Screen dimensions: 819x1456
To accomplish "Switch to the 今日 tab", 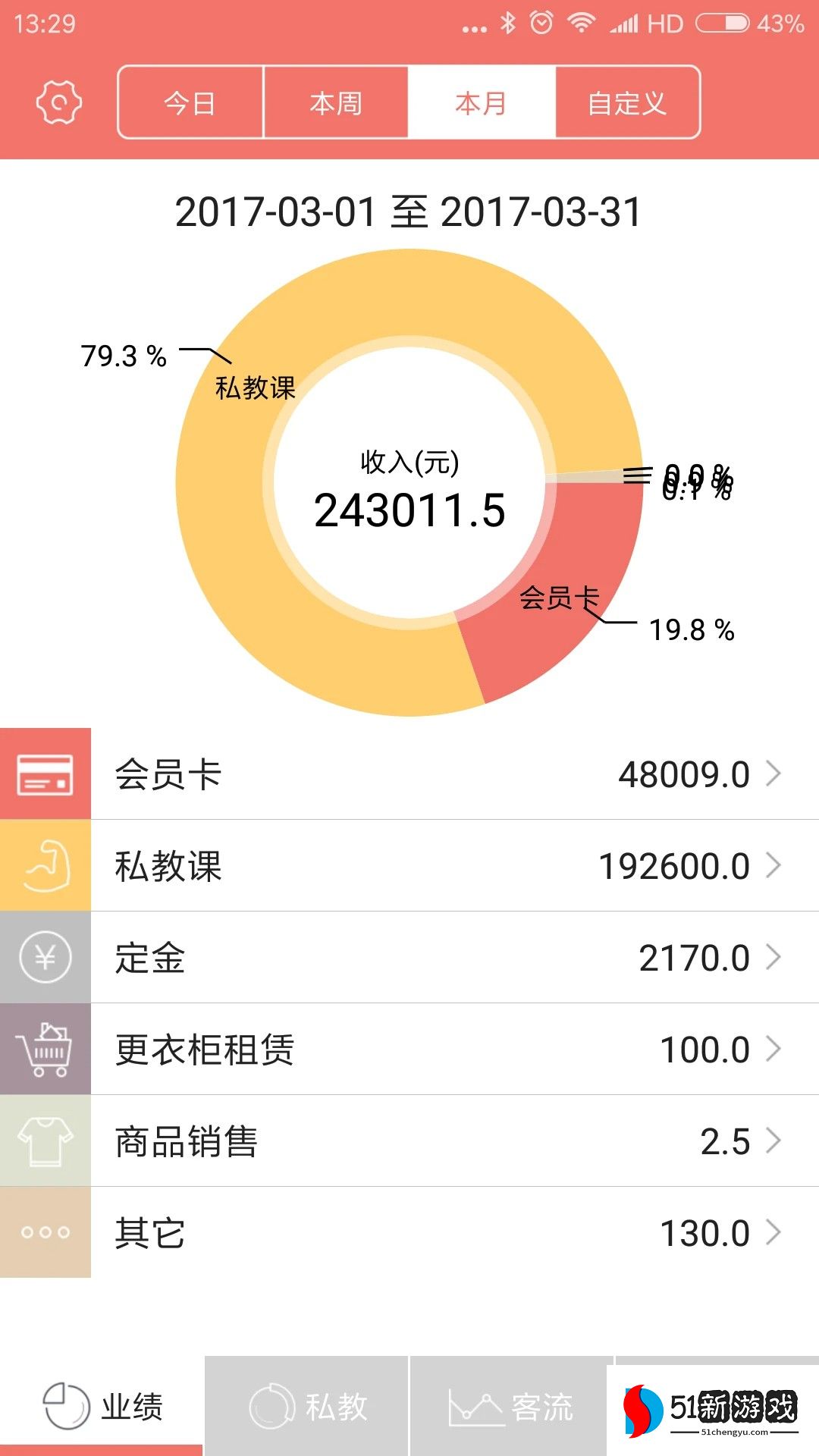I will 190,102.
